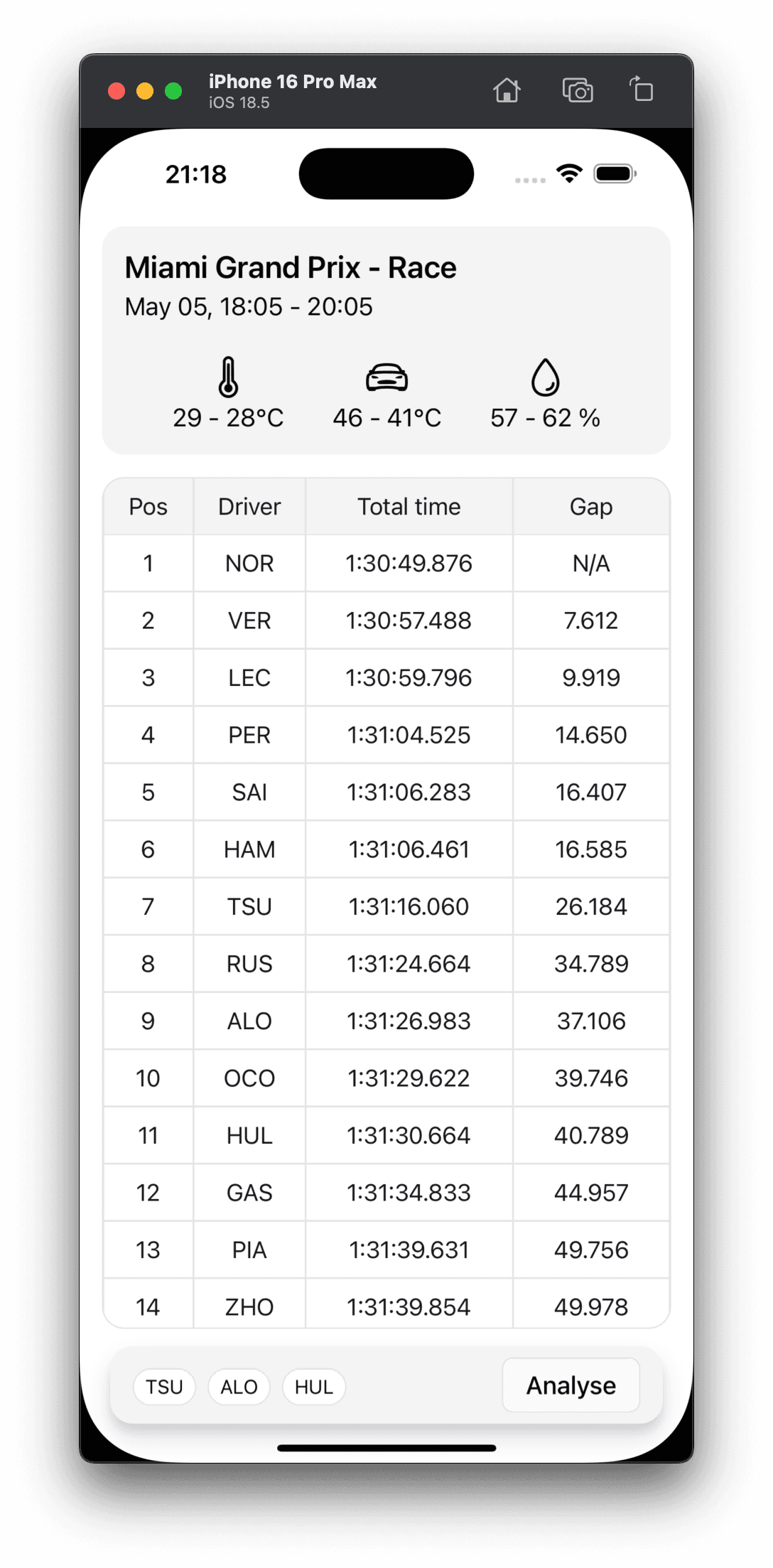Toggle the ALO driver selection chip

point(239,1387)
